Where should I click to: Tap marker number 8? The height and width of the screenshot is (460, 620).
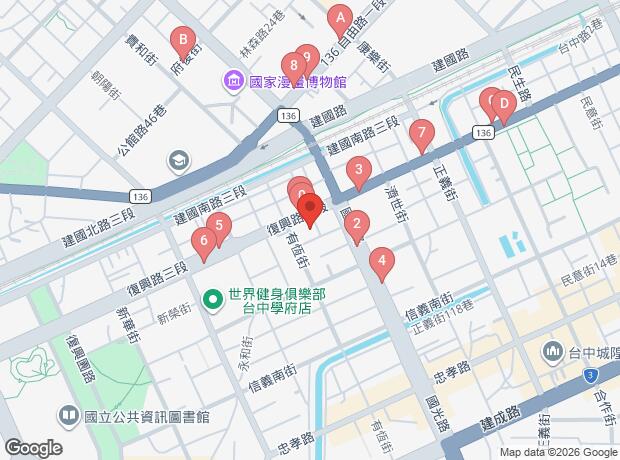pyautogui.click(x=292, y=66)
